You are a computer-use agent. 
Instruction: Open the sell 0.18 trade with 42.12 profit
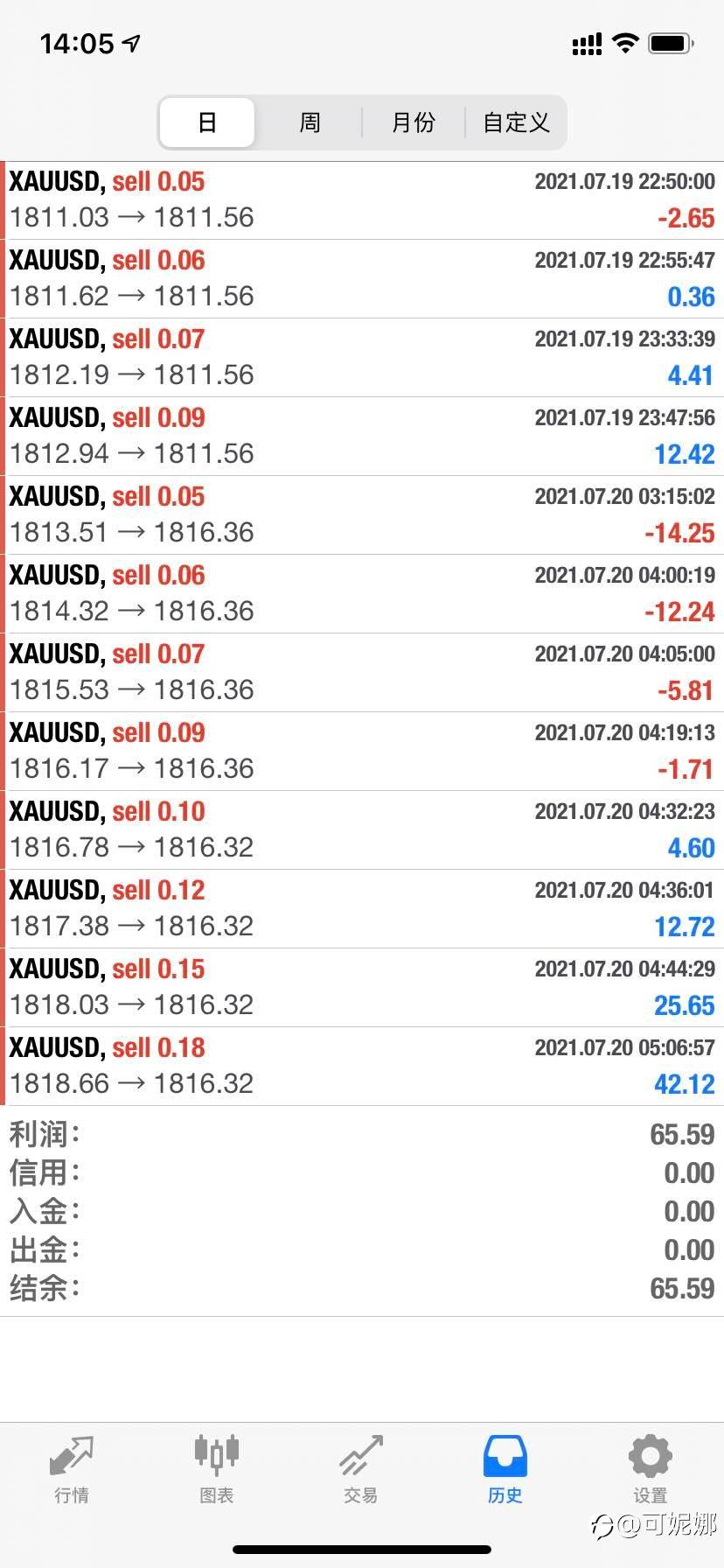(362, 1067)
